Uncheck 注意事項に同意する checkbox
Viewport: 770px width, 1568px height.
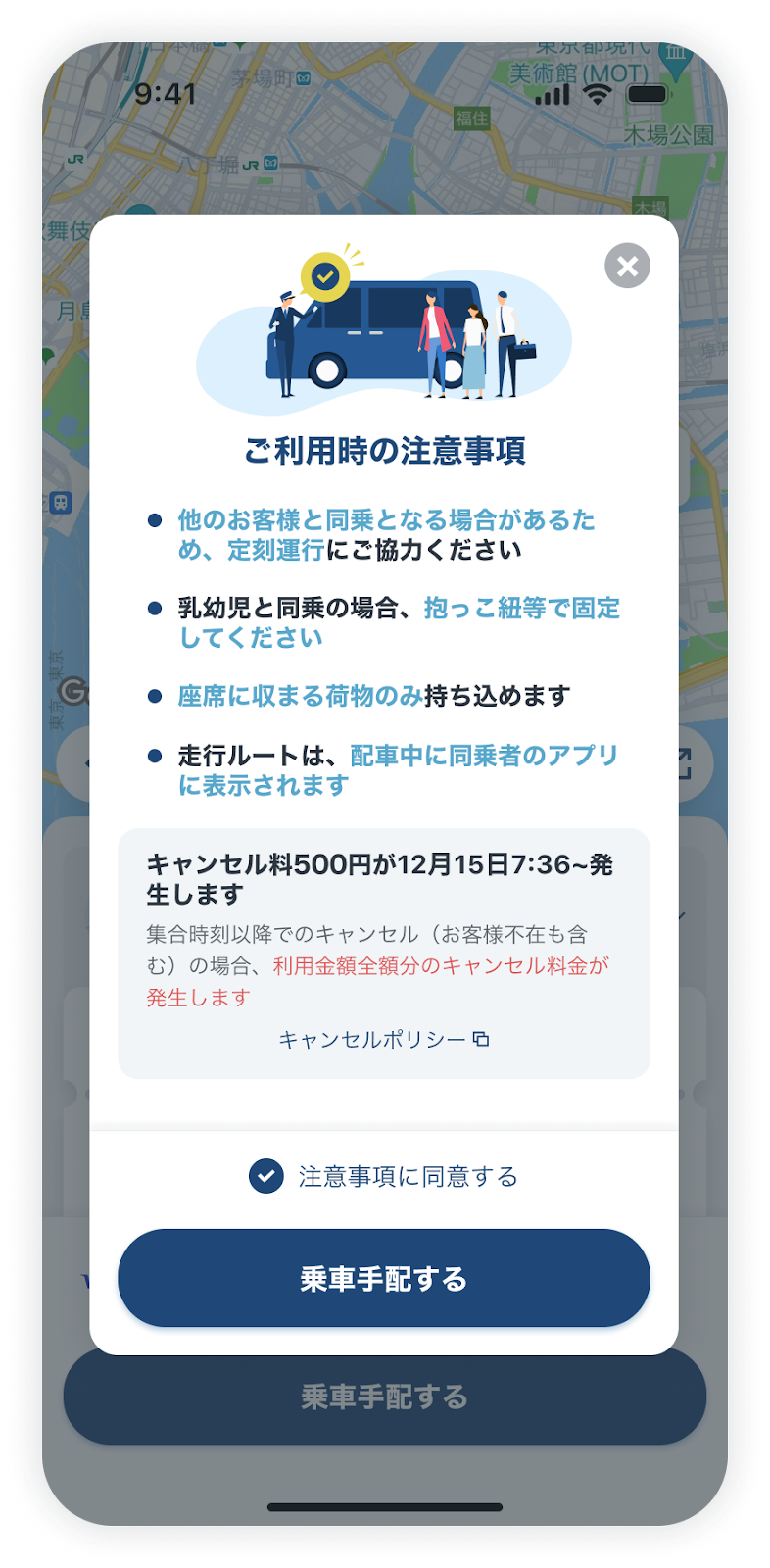tap(266, 1176)
